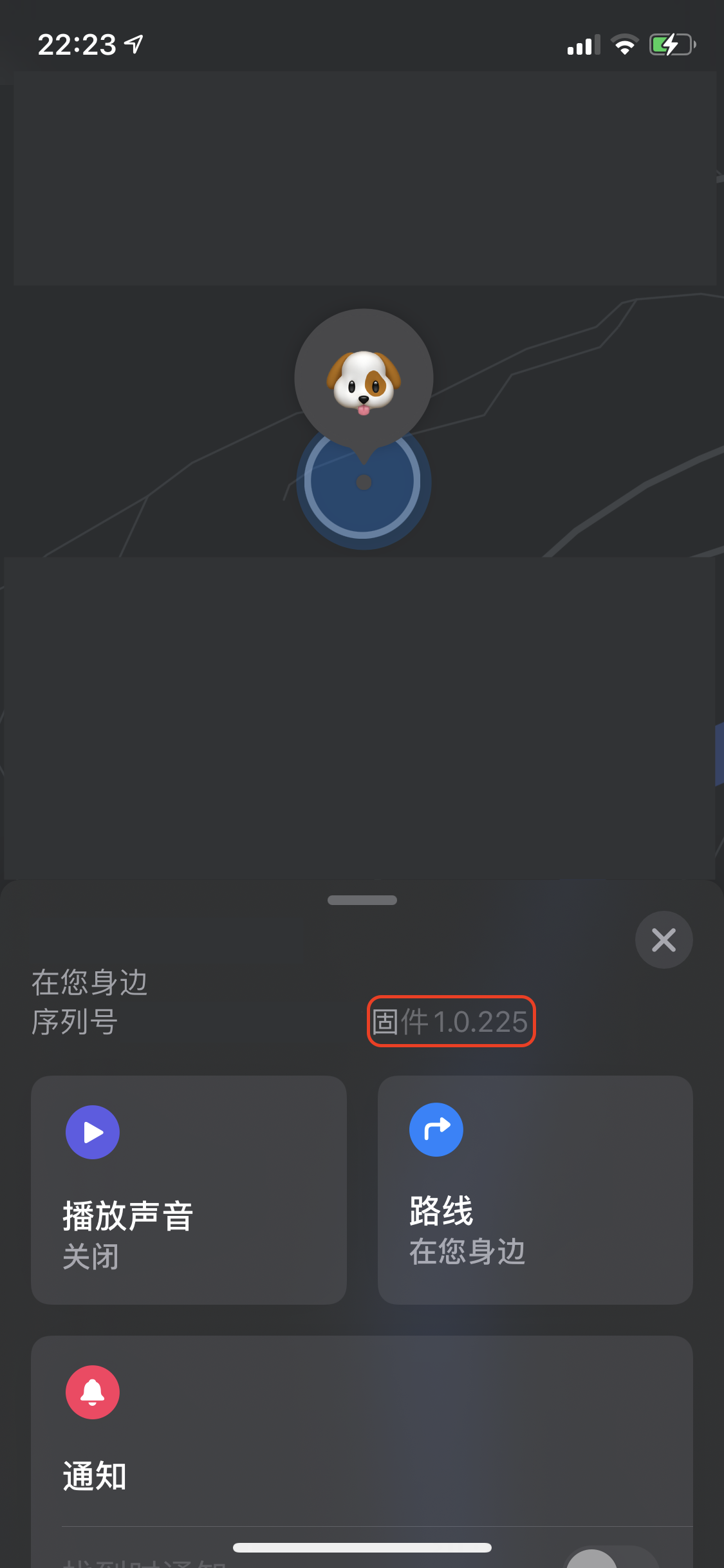The height and width of the screenshot is (1568, 724).
Task: Open 路线 directions card
Action: pyautogui.click(x=535, y=1190)
